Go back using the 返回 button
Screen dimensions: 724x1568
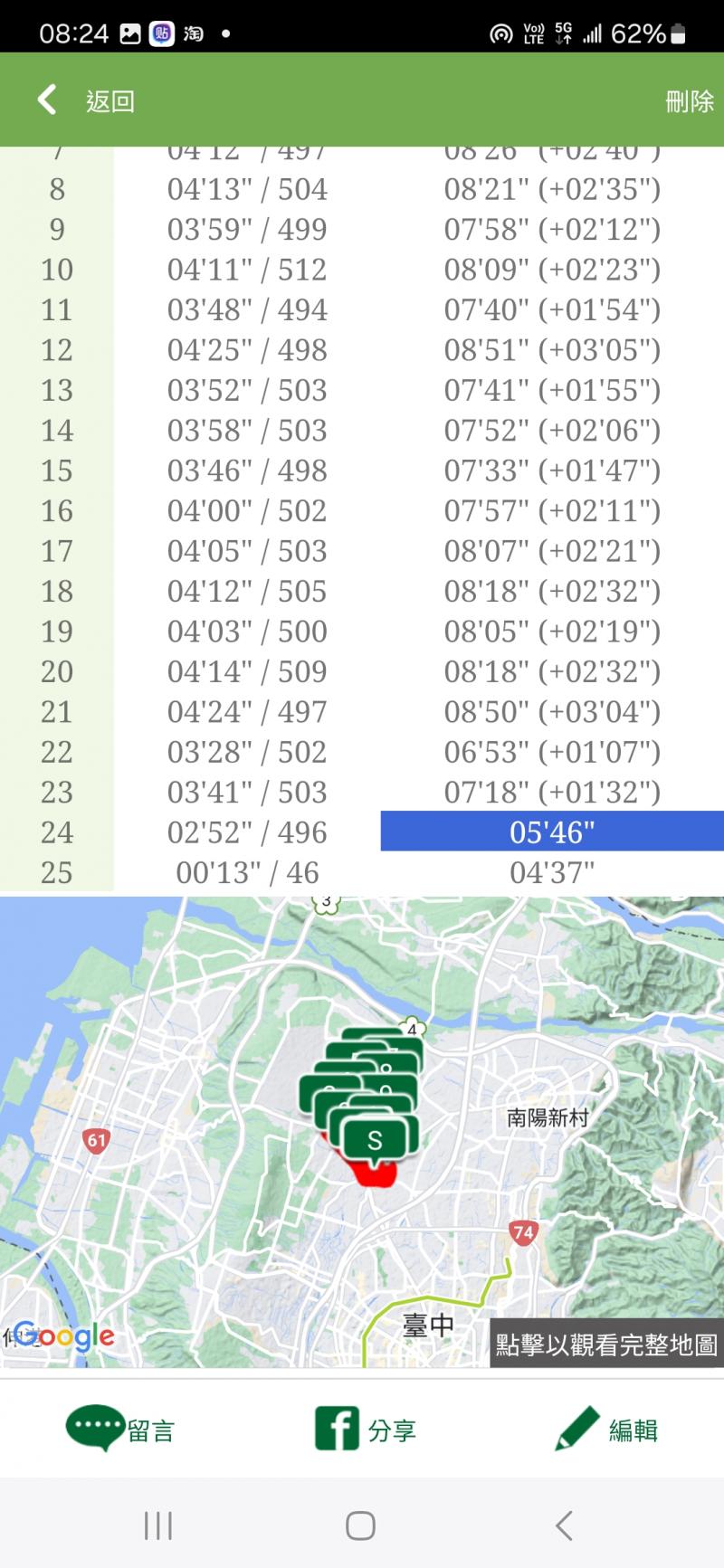click(86, 100)
